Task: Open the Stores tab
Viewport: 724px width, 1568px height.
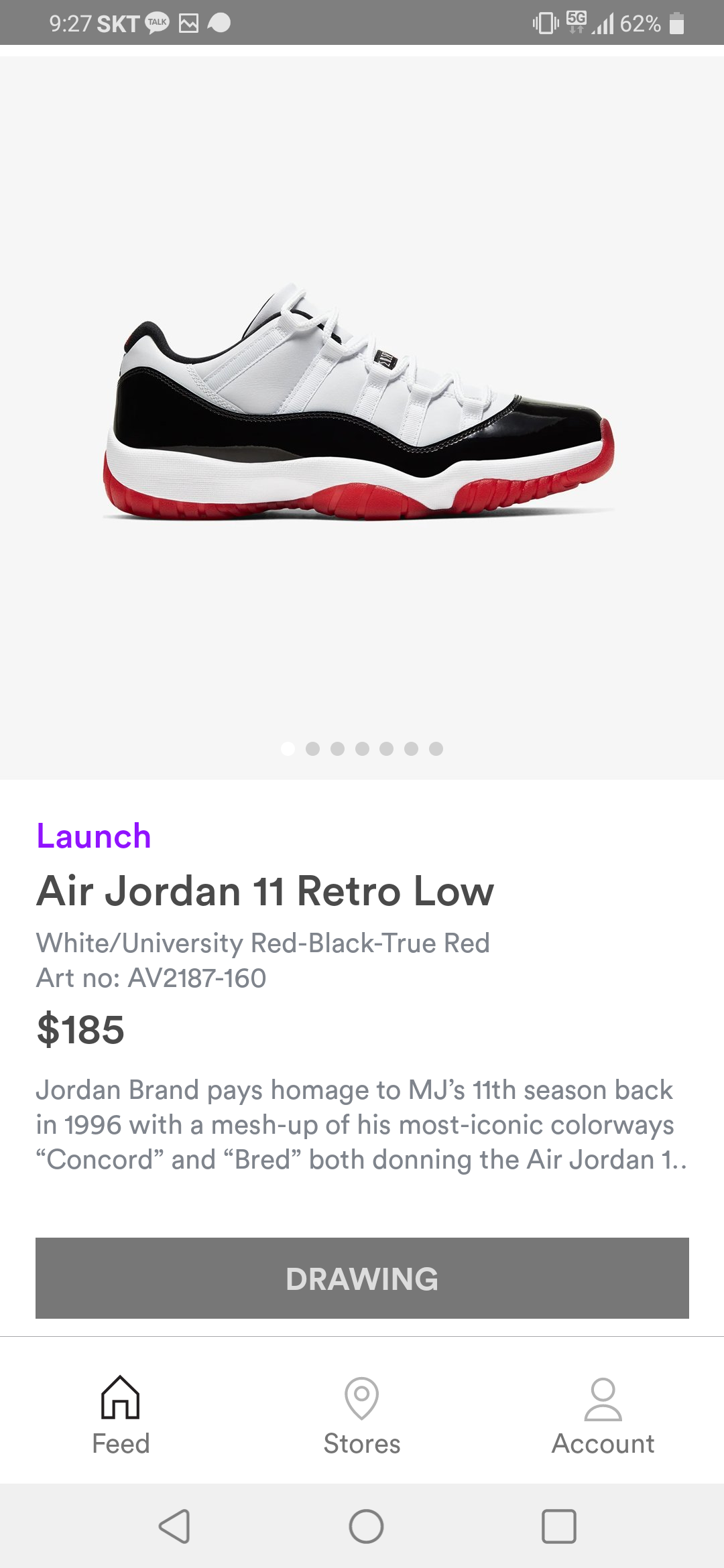Action: (362, 1415)
